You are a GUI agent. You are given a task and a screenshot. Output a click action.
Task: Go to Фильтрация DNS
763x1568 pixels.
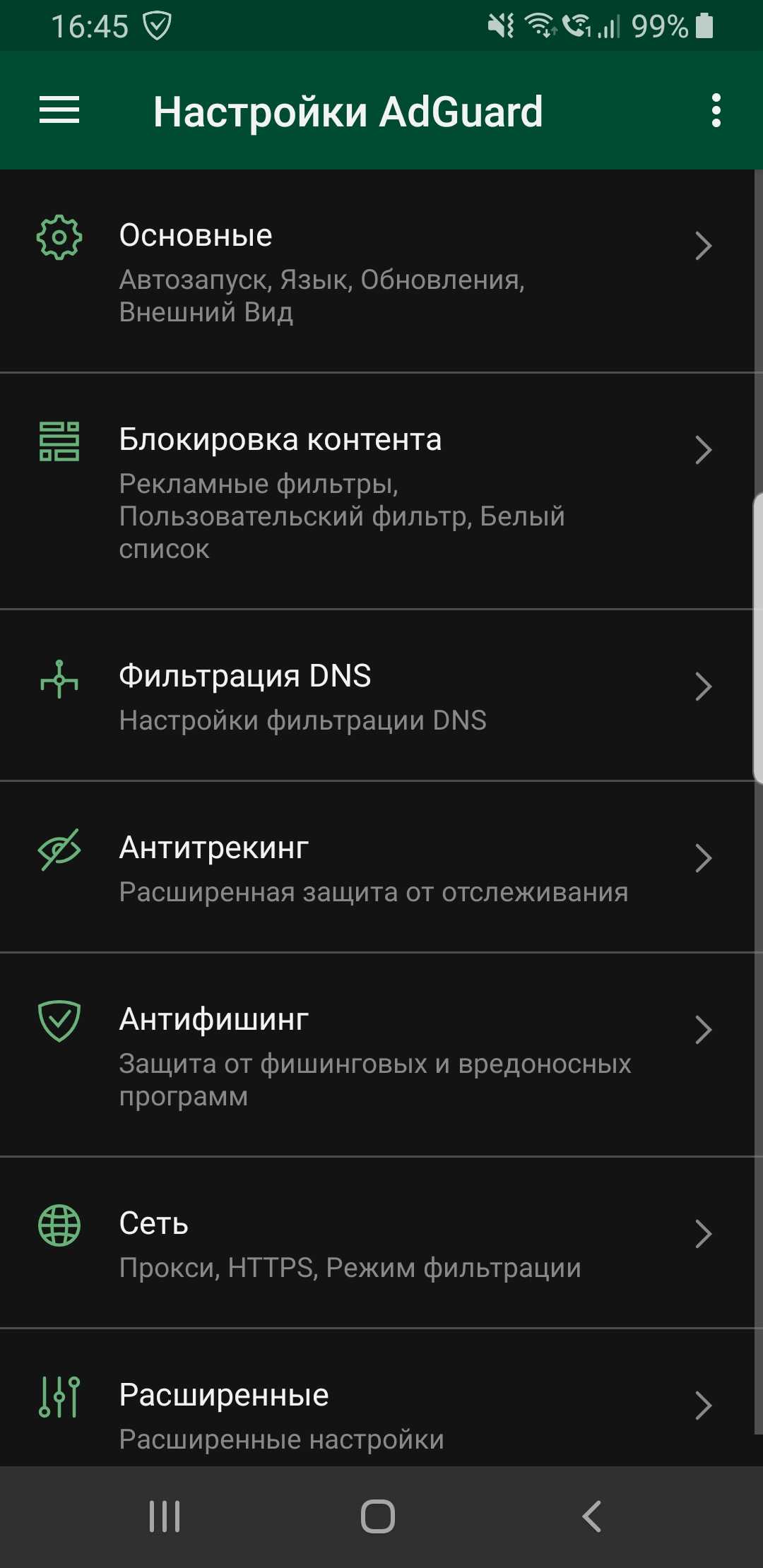point(377,696)
